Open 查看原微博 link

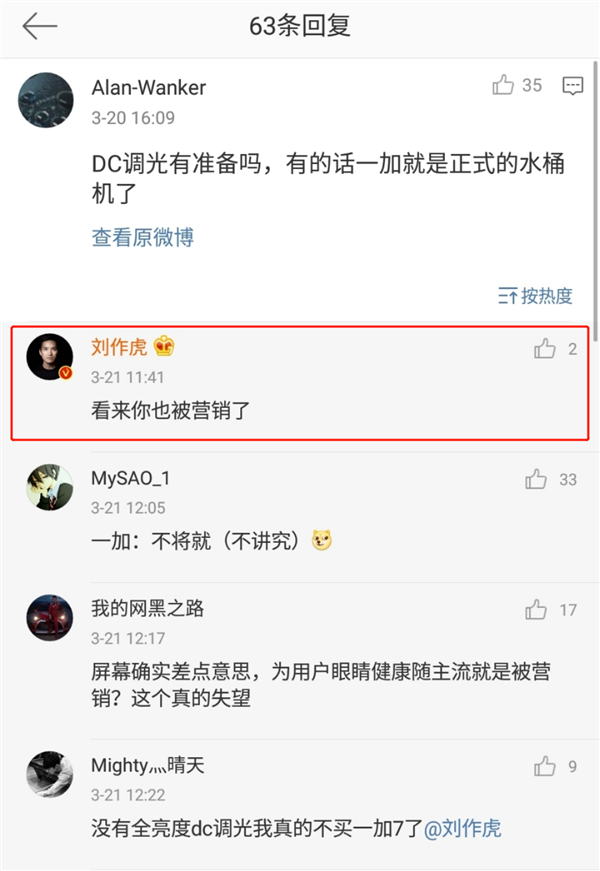click(x=143, y=237)
